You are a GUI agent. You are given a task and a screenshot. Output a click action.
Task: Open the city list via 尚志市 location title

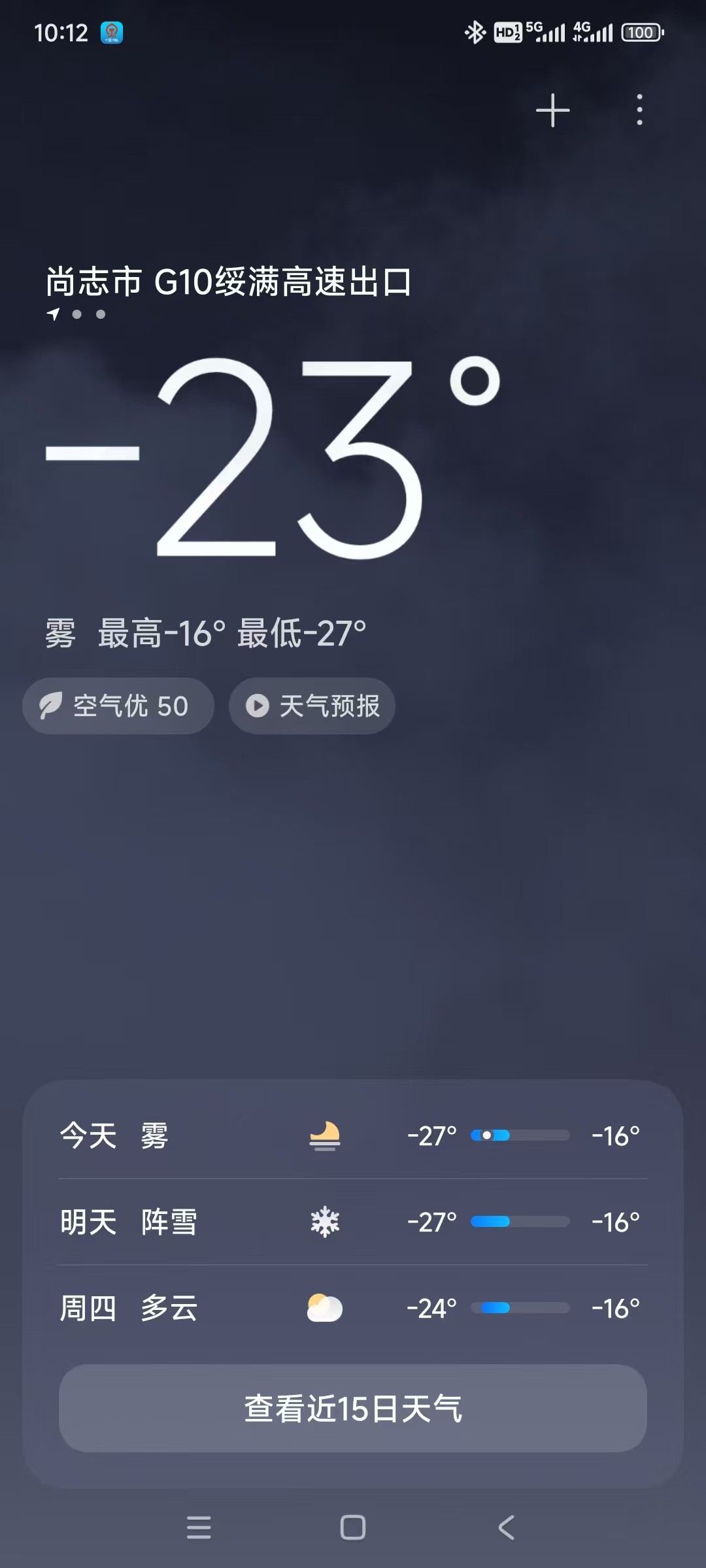tap(229, 282)
